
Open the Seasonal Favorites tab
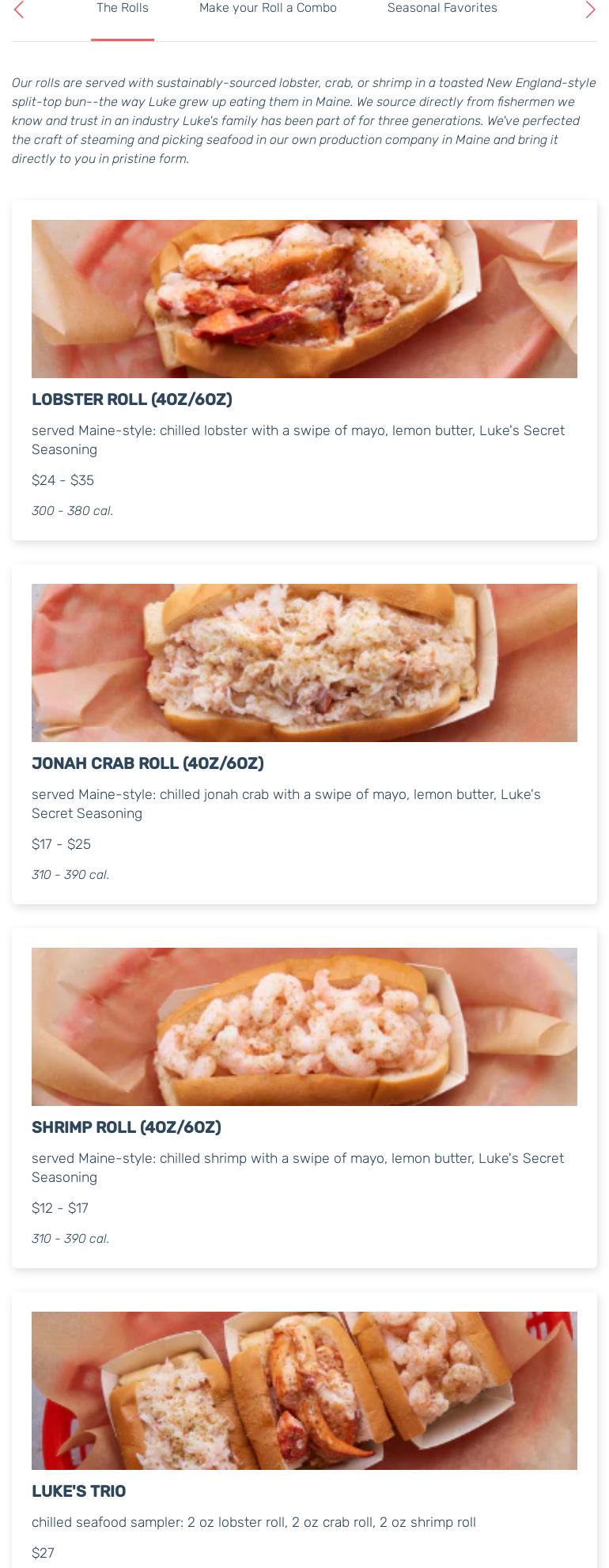tap(442, 8)
